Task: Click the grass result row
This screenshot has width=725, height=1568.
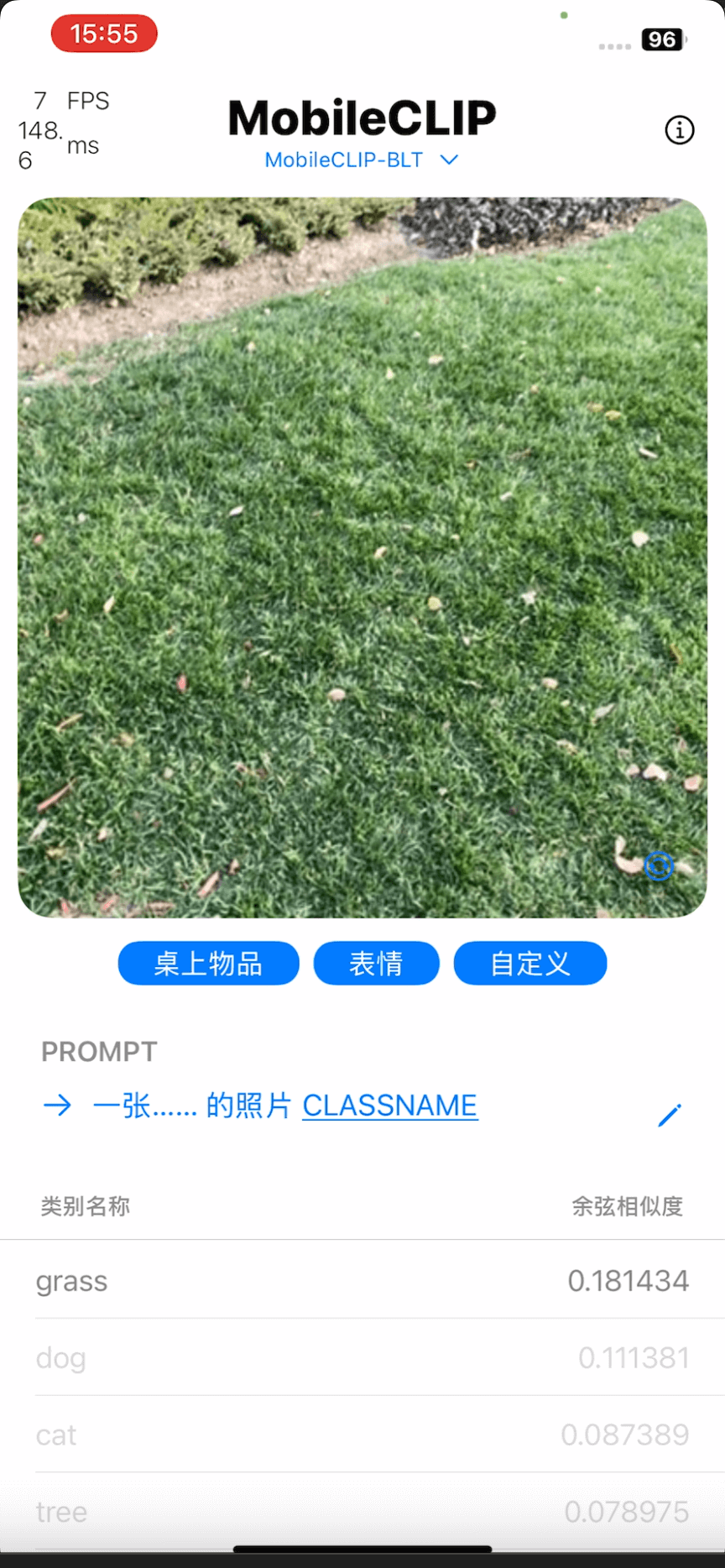Action: coord(361,1281)
